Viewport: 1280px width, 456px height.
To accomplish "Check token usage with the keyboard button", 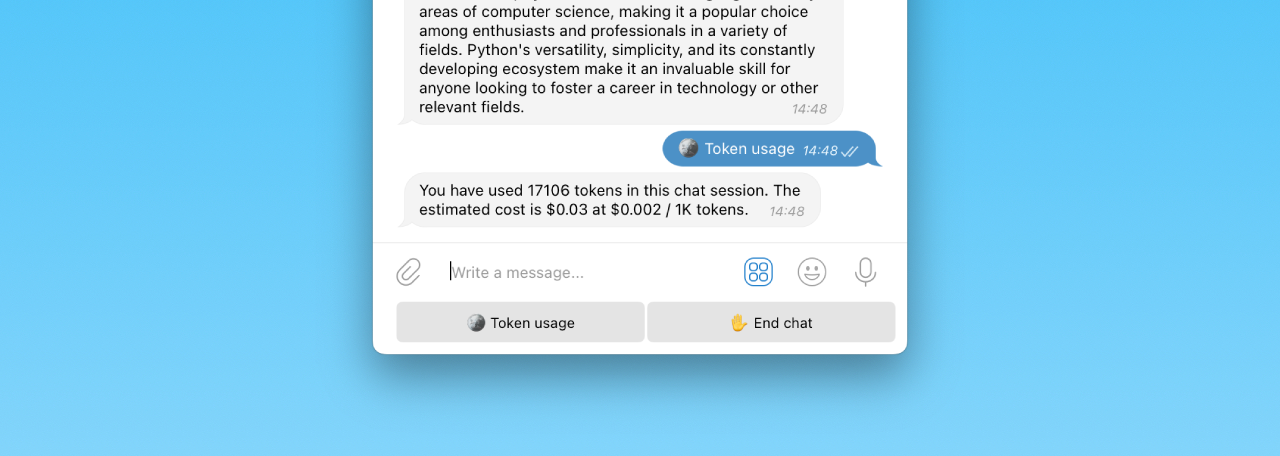I will [x=520, y=323].
